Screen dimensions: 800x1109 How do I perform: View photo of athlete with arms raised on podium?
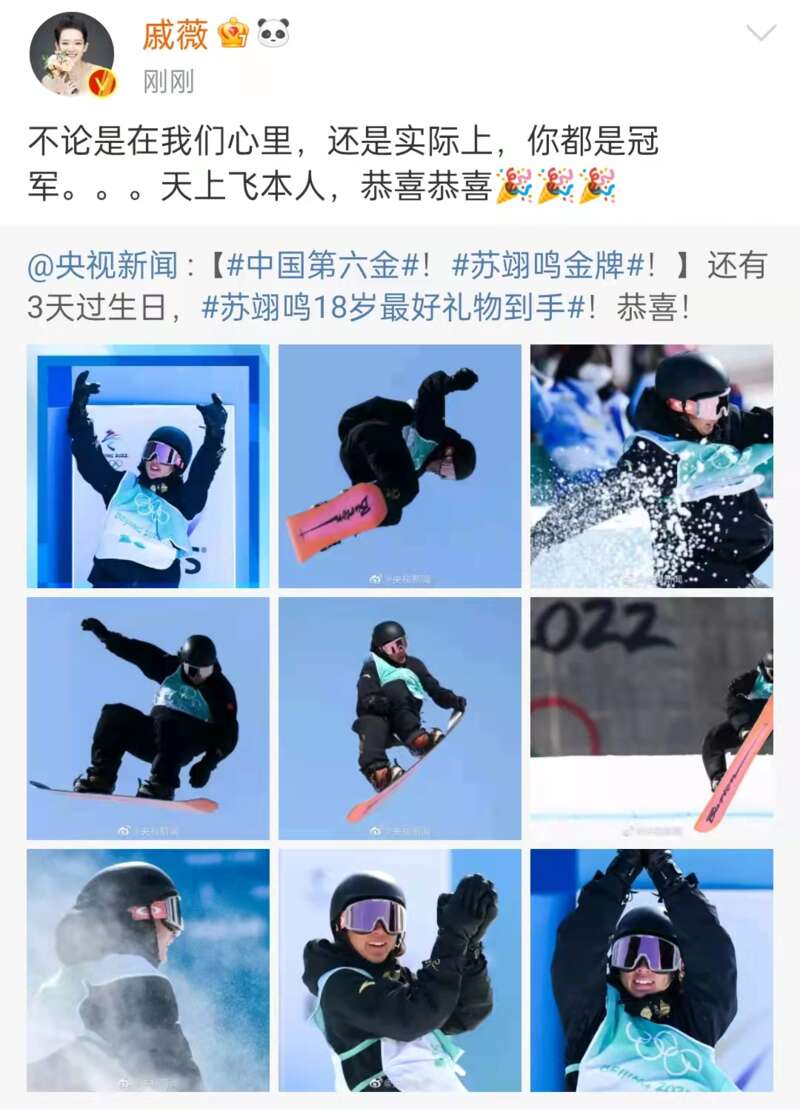coord(148,466)
